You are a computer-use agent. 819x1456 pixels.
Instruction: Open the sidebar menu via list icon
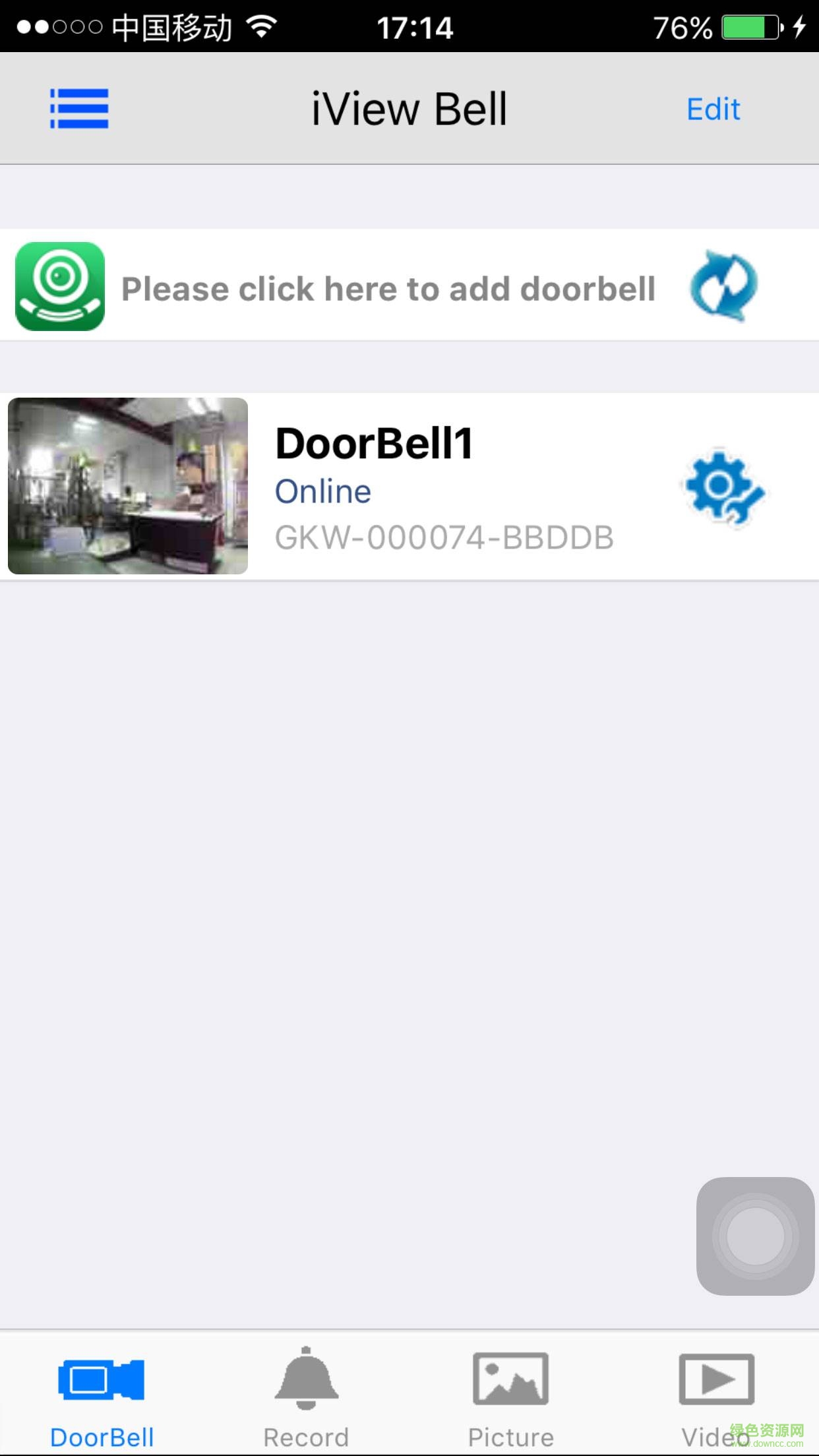[x=78, y=108]
